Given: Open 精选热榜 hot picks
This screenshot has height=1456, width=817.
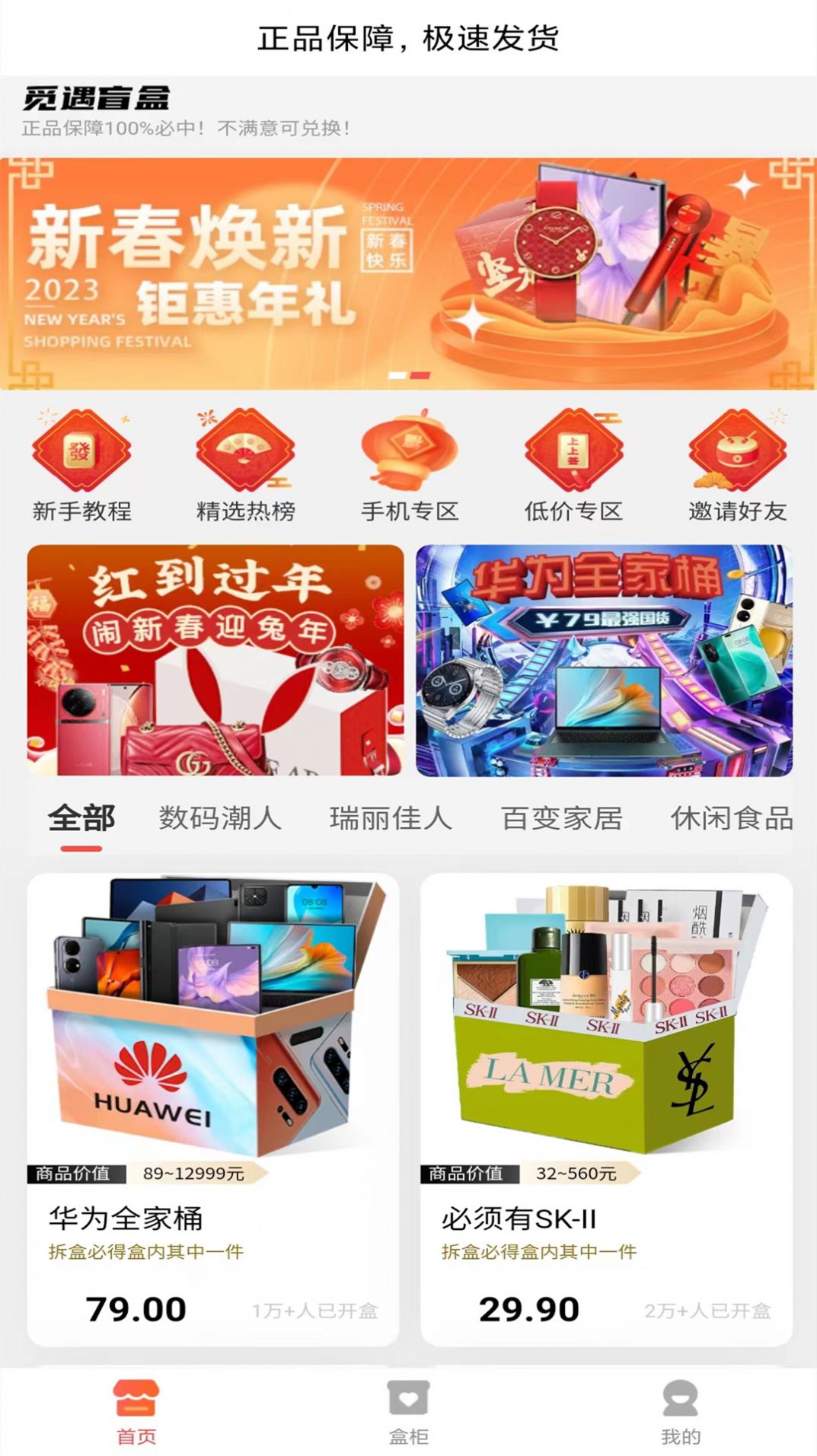Looking at the screenshot, I should point(245,466).
